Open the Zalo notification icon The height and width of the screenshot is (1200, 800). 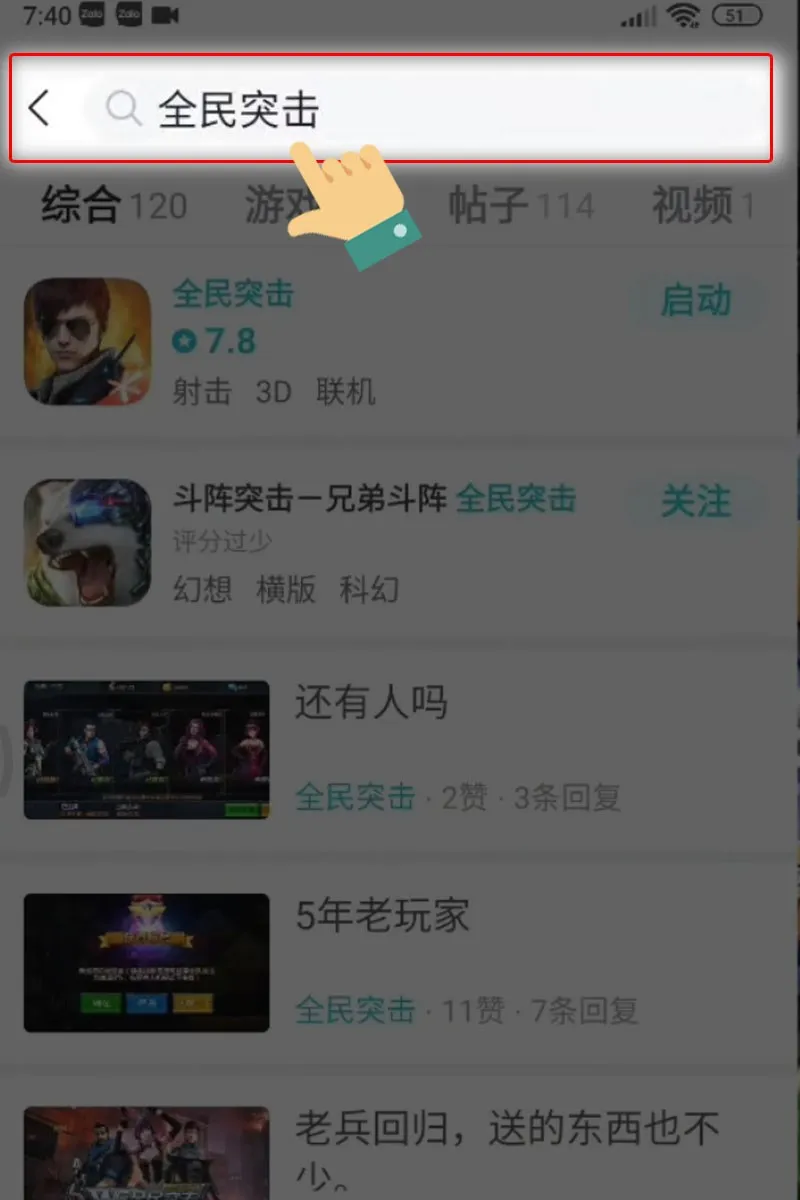(89, 15)
